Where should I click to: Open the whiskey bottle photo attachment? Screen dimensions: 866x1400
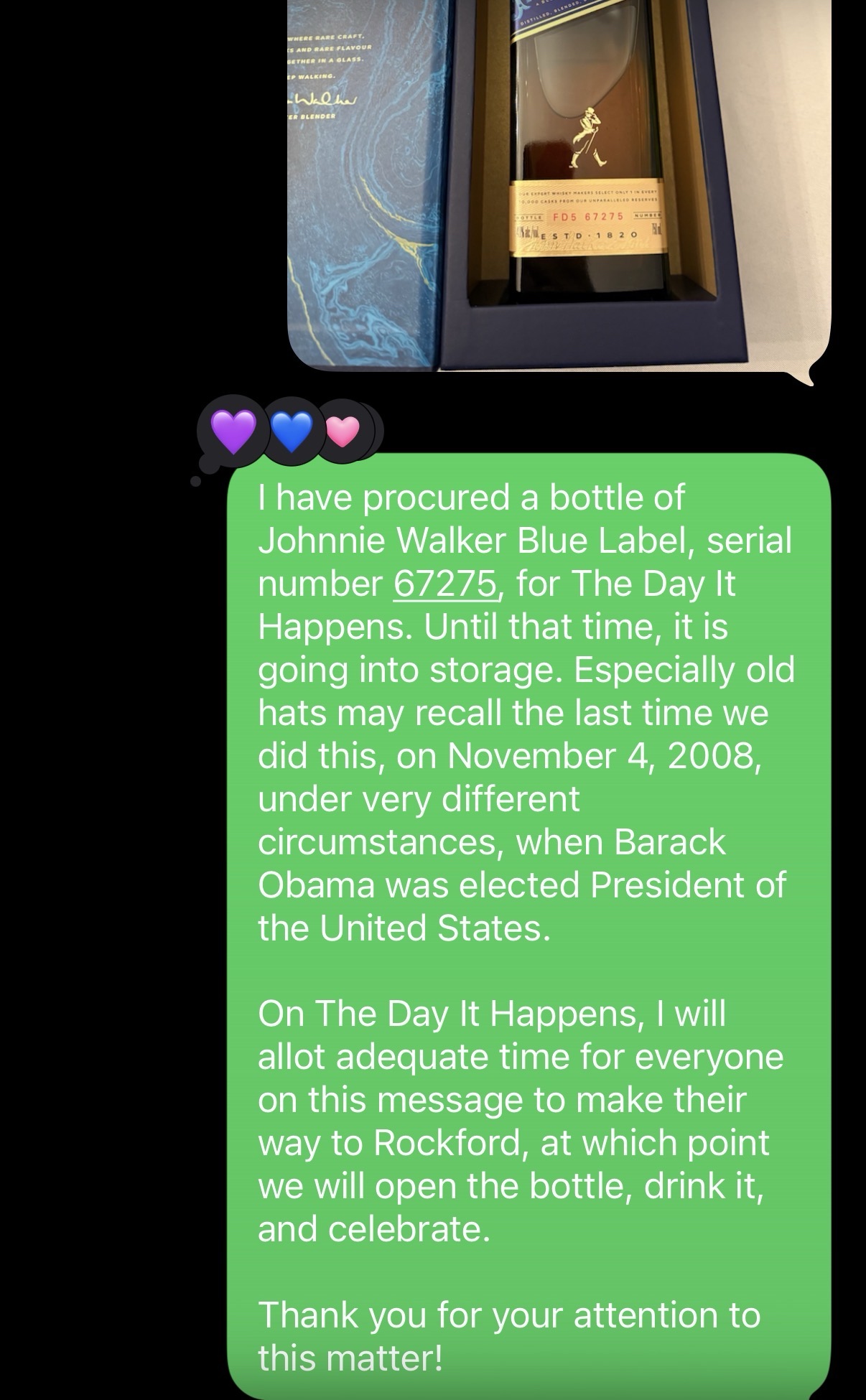click(559, 187)
